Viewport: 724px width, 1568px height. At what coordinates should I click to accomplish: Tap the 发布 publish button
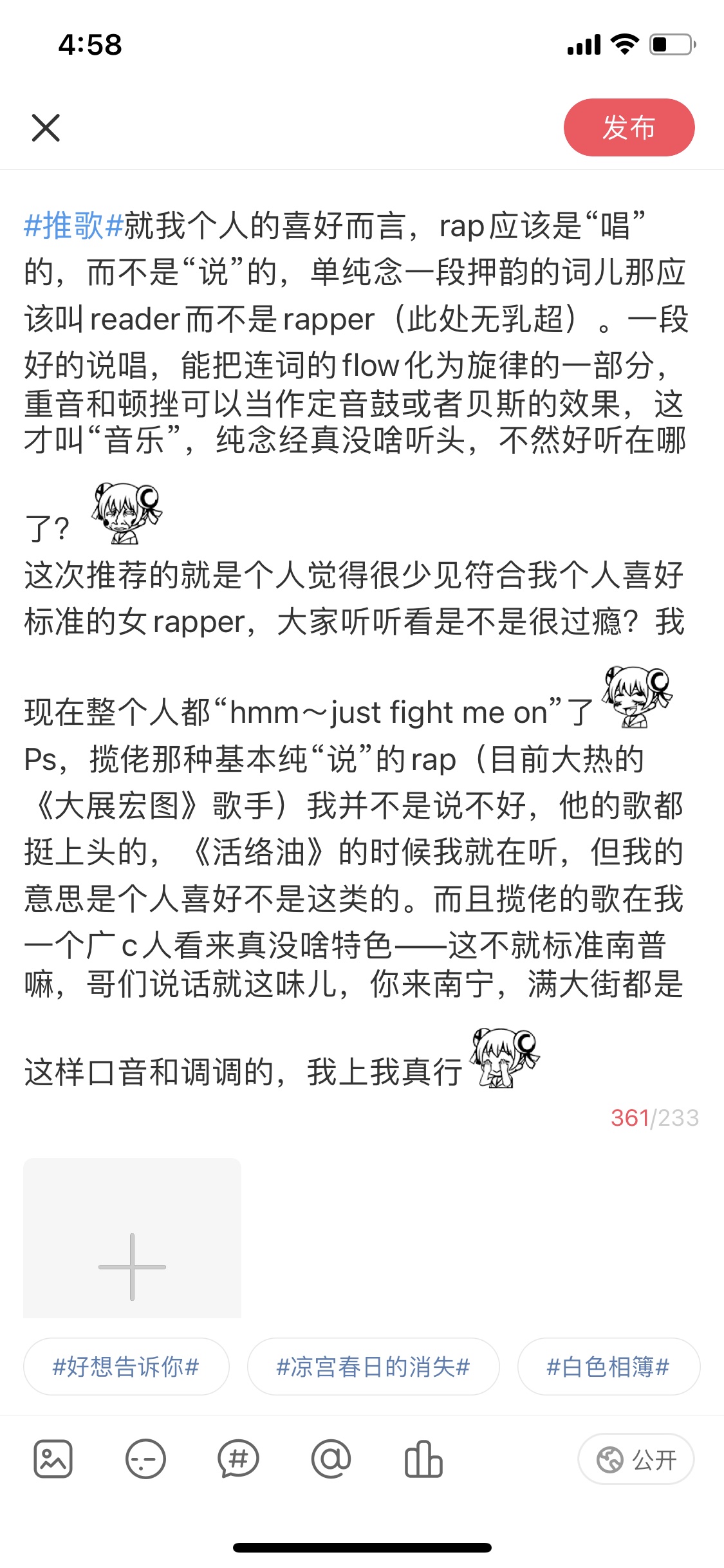(x=629, y=127)
